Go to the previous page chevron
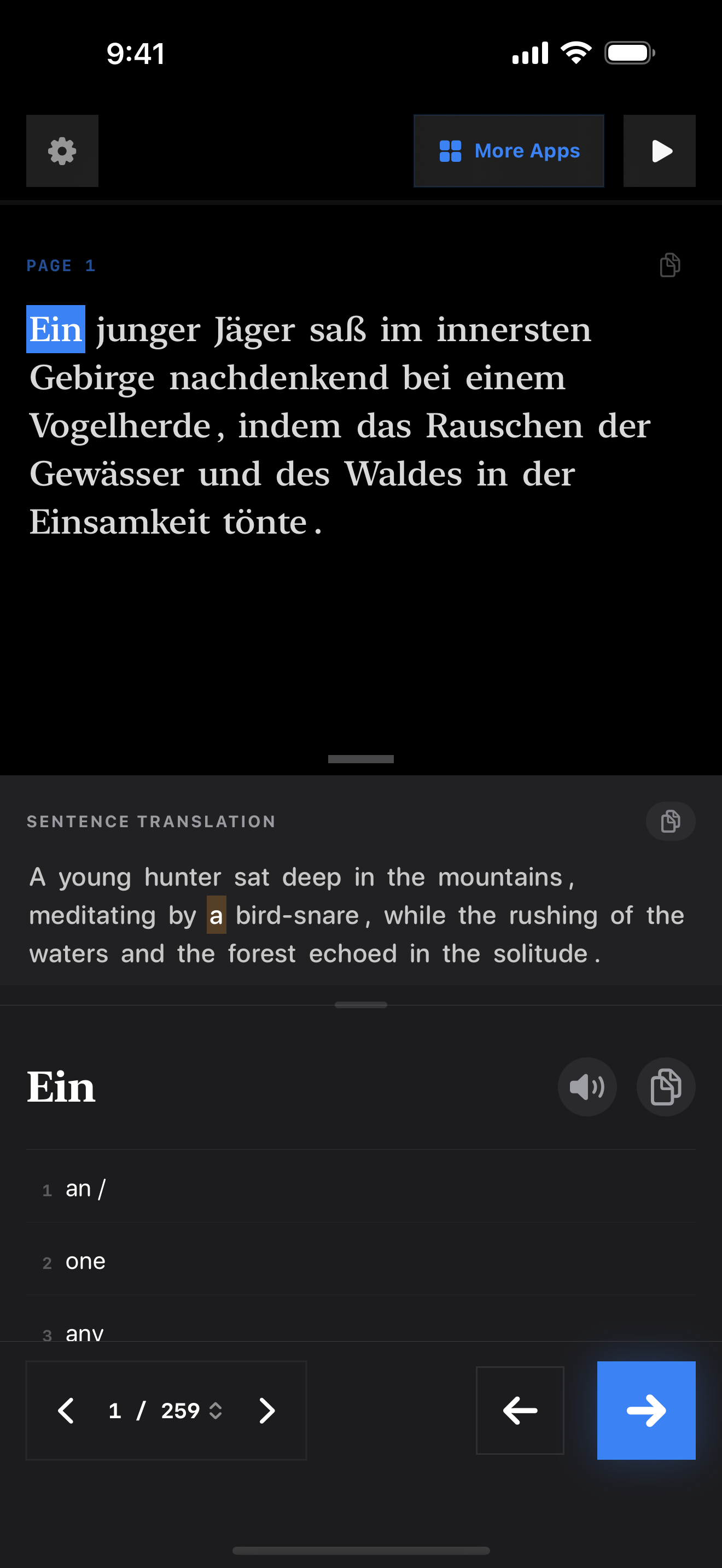Image resolution: width=722 pixels, height=1568 pixels. (66, 1411)
